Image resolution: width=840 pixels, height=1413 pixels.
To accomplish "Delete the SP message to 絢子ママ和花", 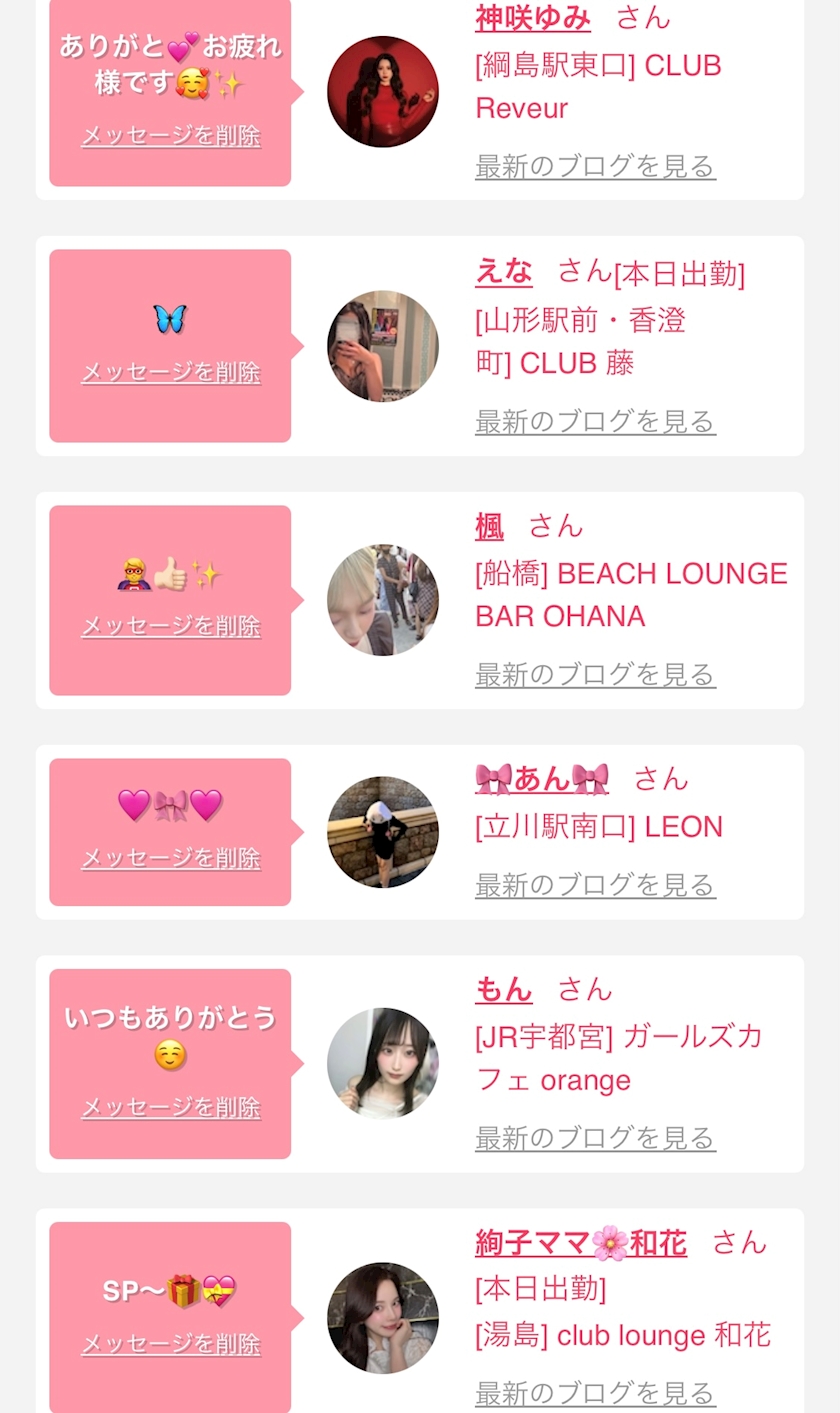I will pos(170,1345).
